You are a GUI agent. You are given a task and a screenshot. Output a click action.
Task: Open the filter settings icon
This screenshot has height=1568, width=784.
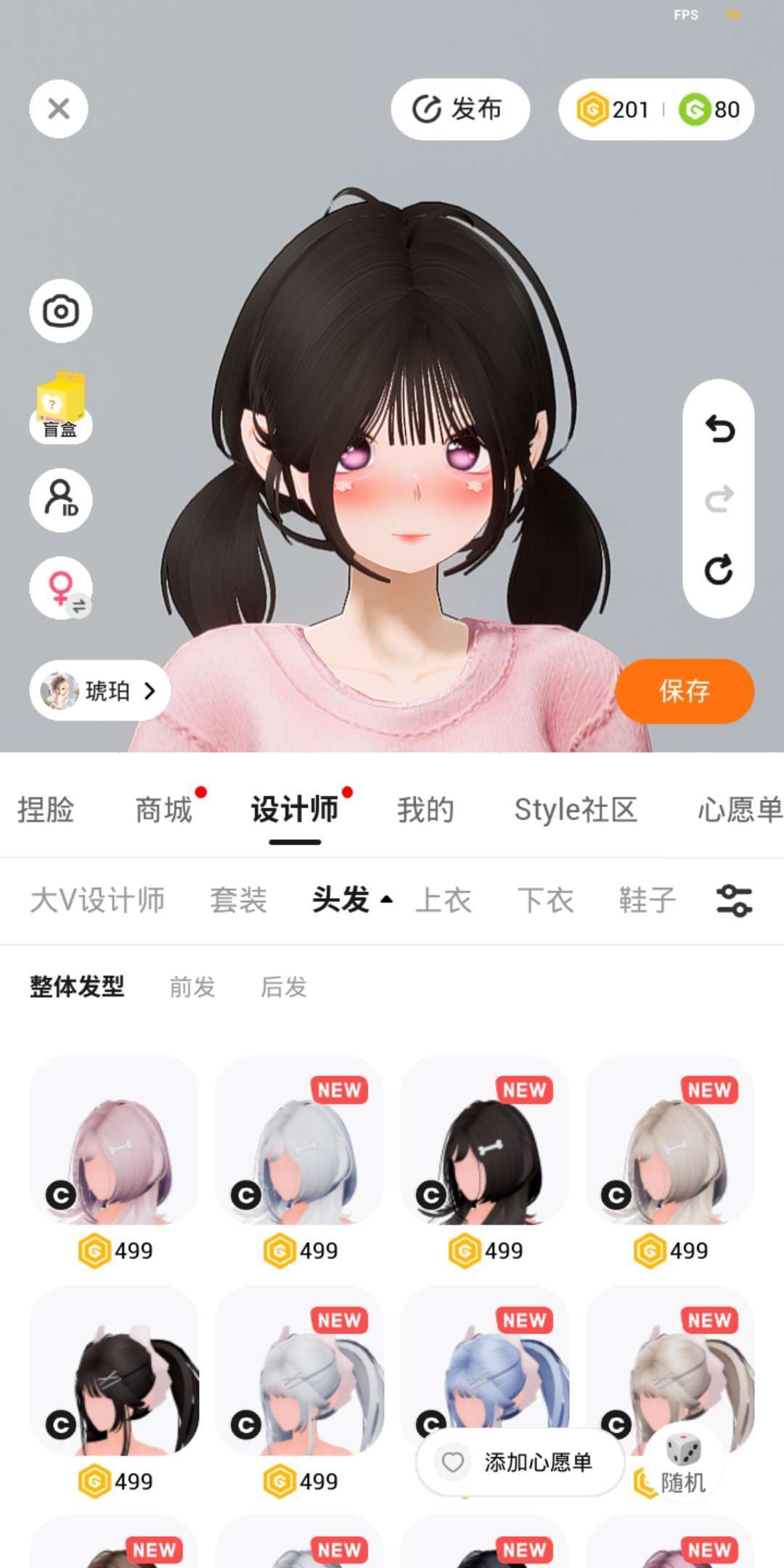(734, 900)
